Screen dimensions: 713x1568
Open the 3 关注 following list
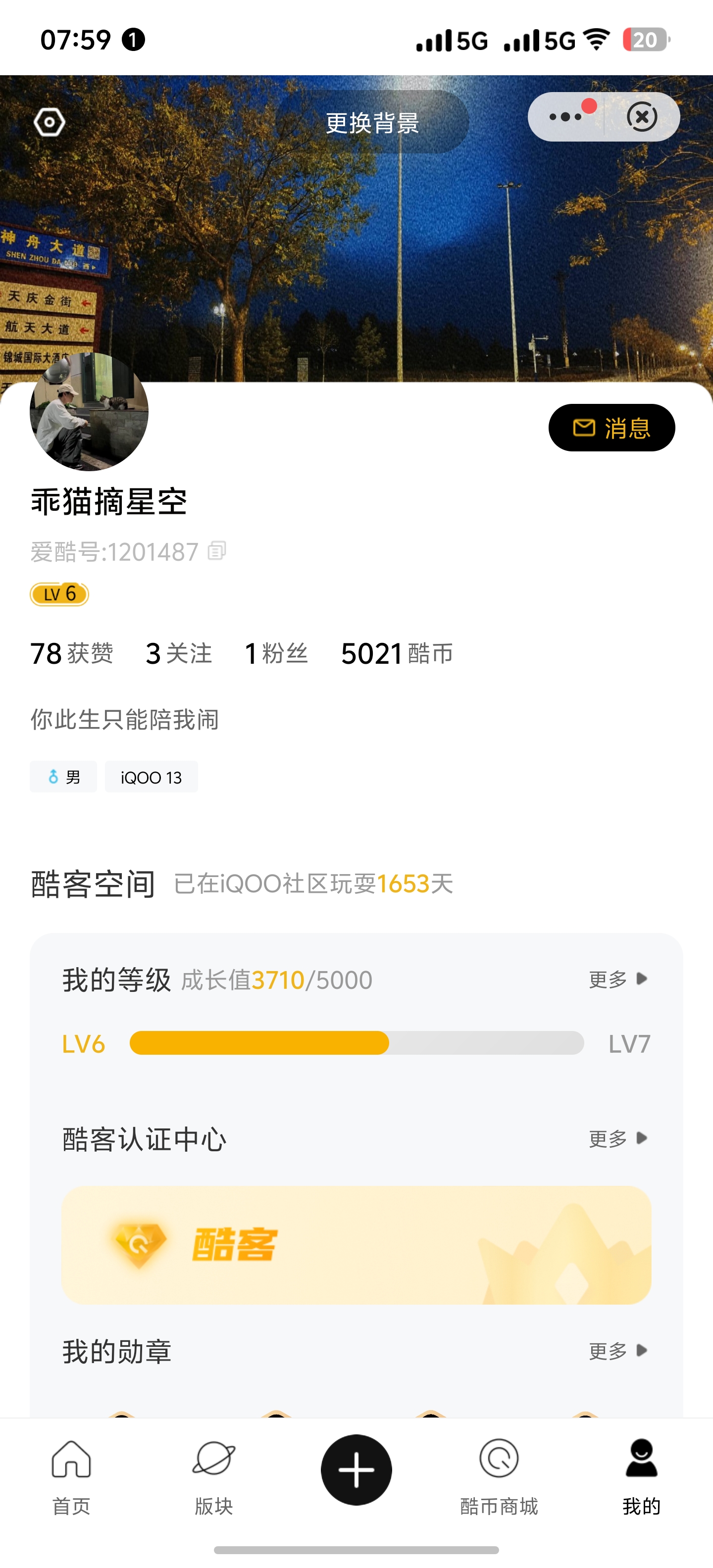pyautogui.click(x=179, y=654)
